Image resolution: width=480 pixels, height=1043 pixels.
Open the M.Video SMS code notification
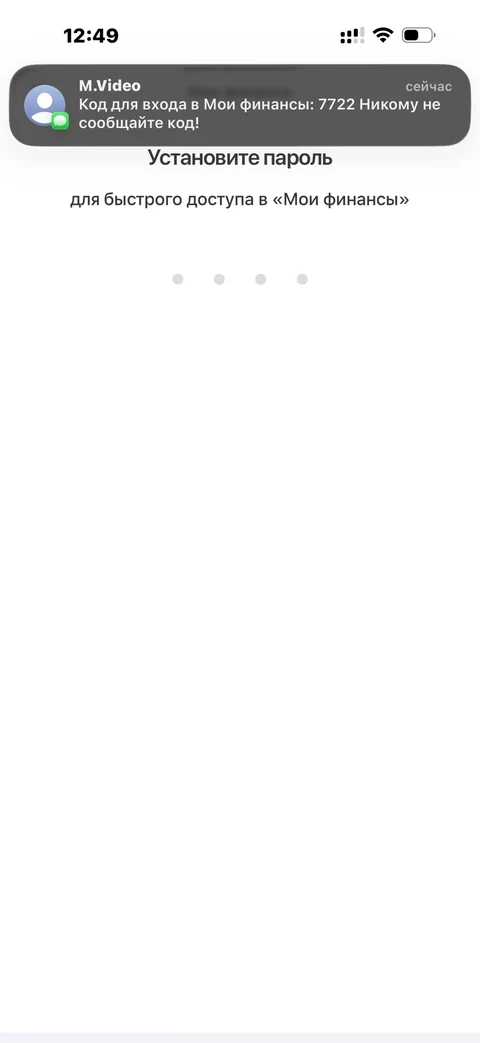(x=240, y=105)
